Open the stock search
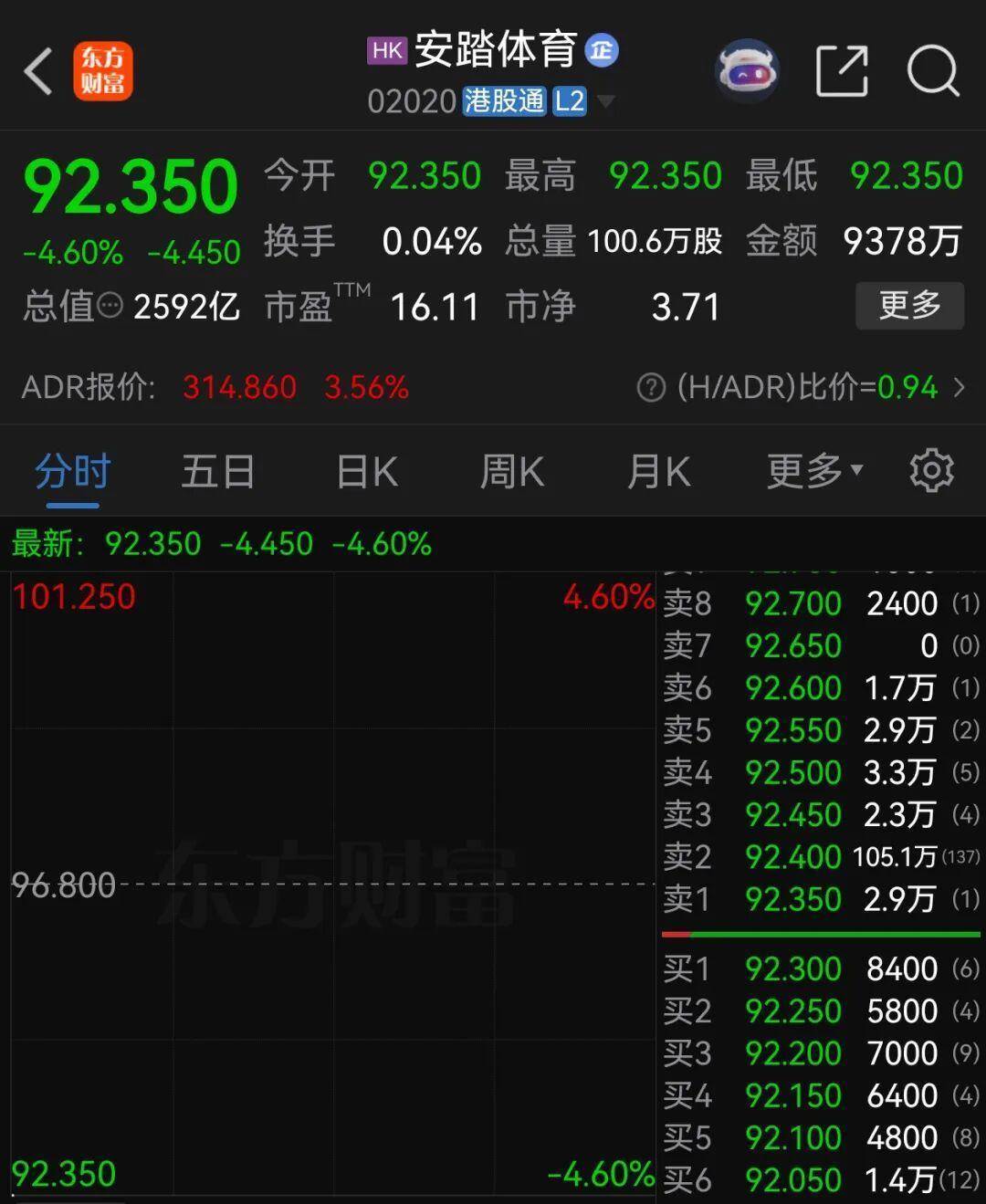The image size is (986, 1204). [933, 70]
